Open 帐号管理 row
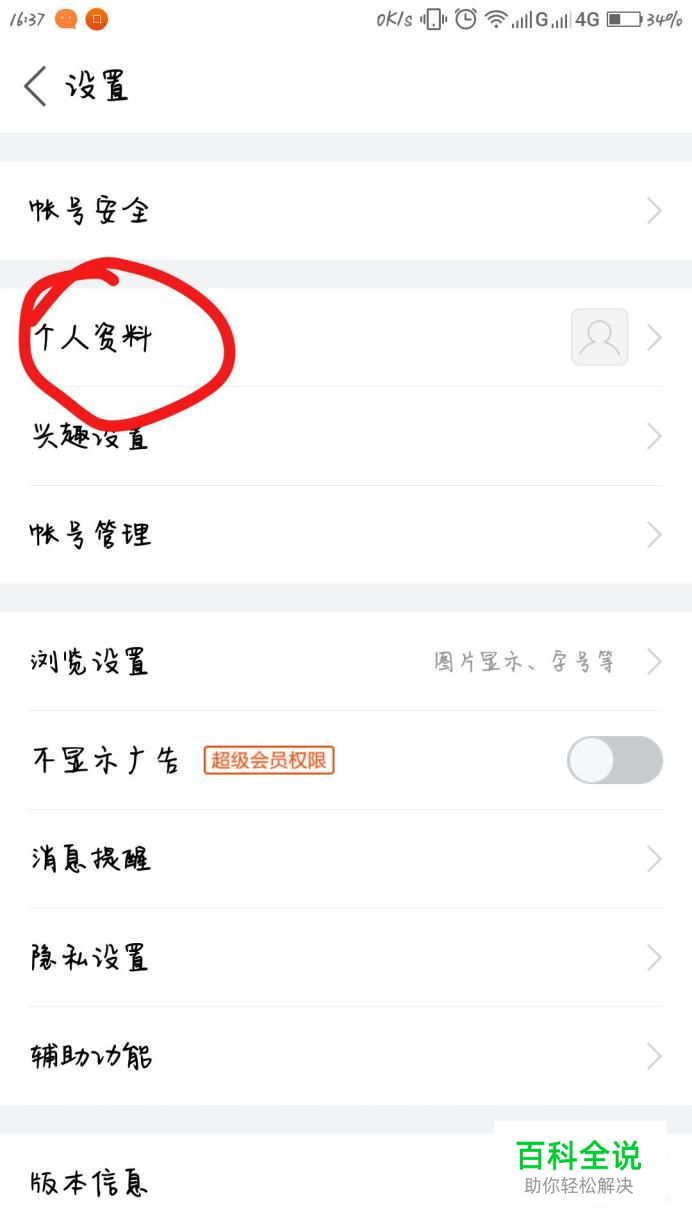The image size is (692, 1230). (x=346, y=534)
